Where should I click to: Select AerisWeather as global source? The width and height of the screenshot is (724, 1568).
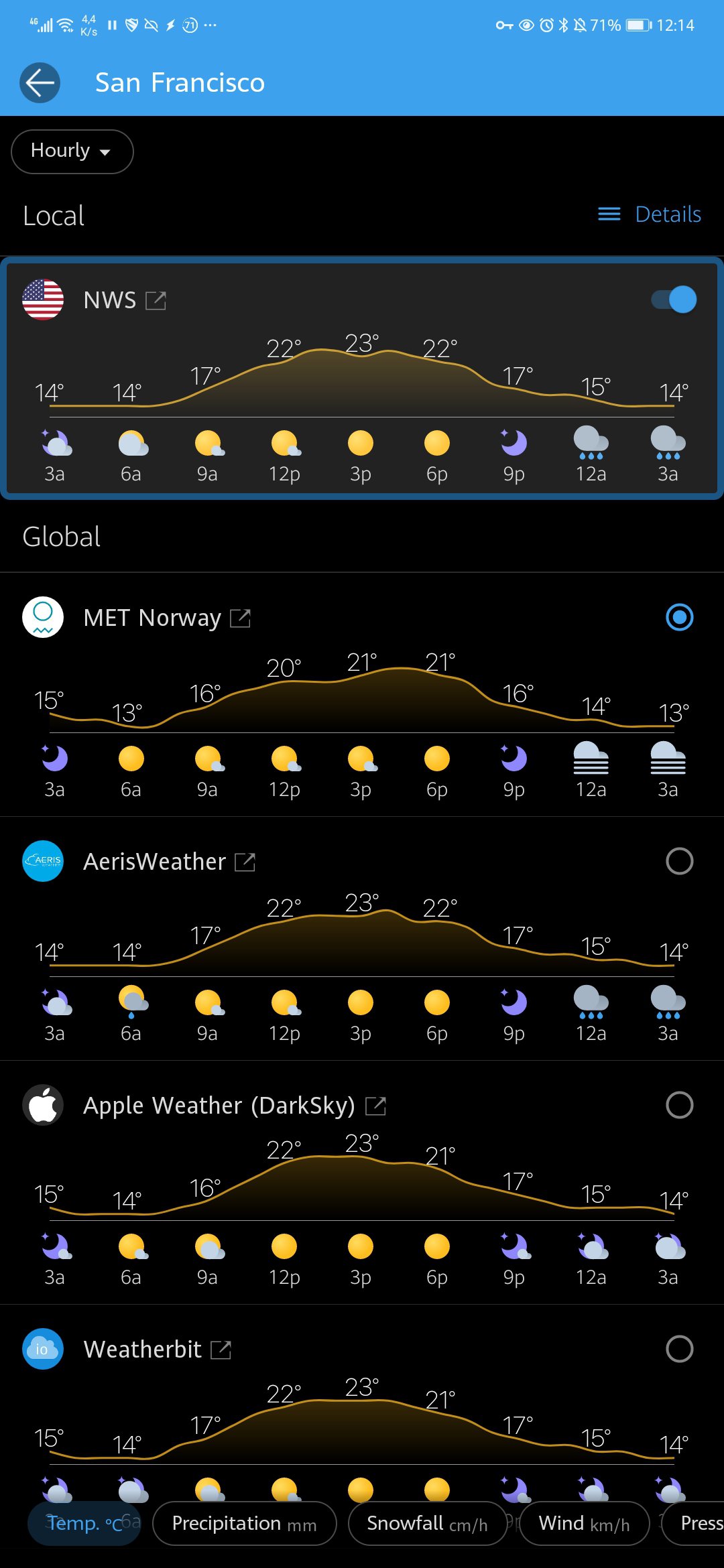click(x=680, y=861)
